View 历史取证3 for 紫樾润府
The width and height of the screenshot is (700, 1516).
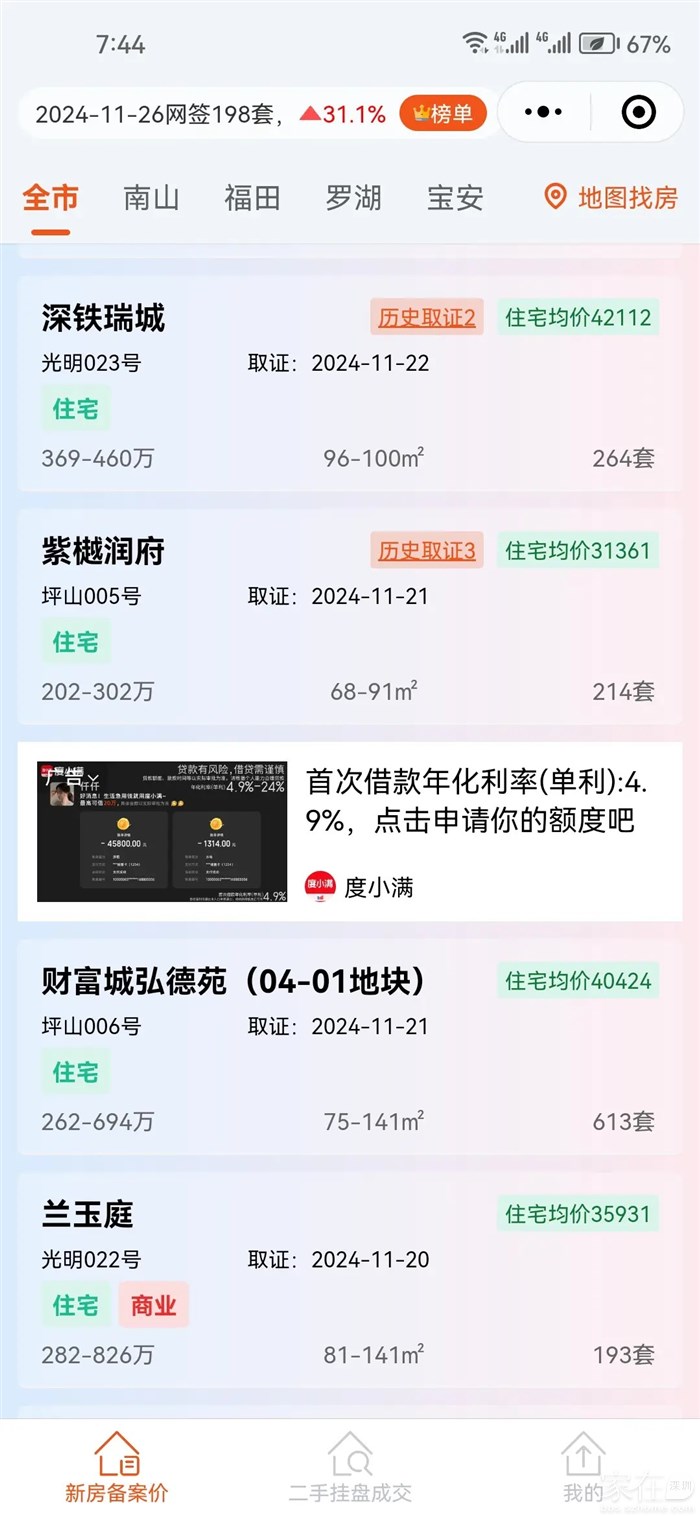click(427, 550)
